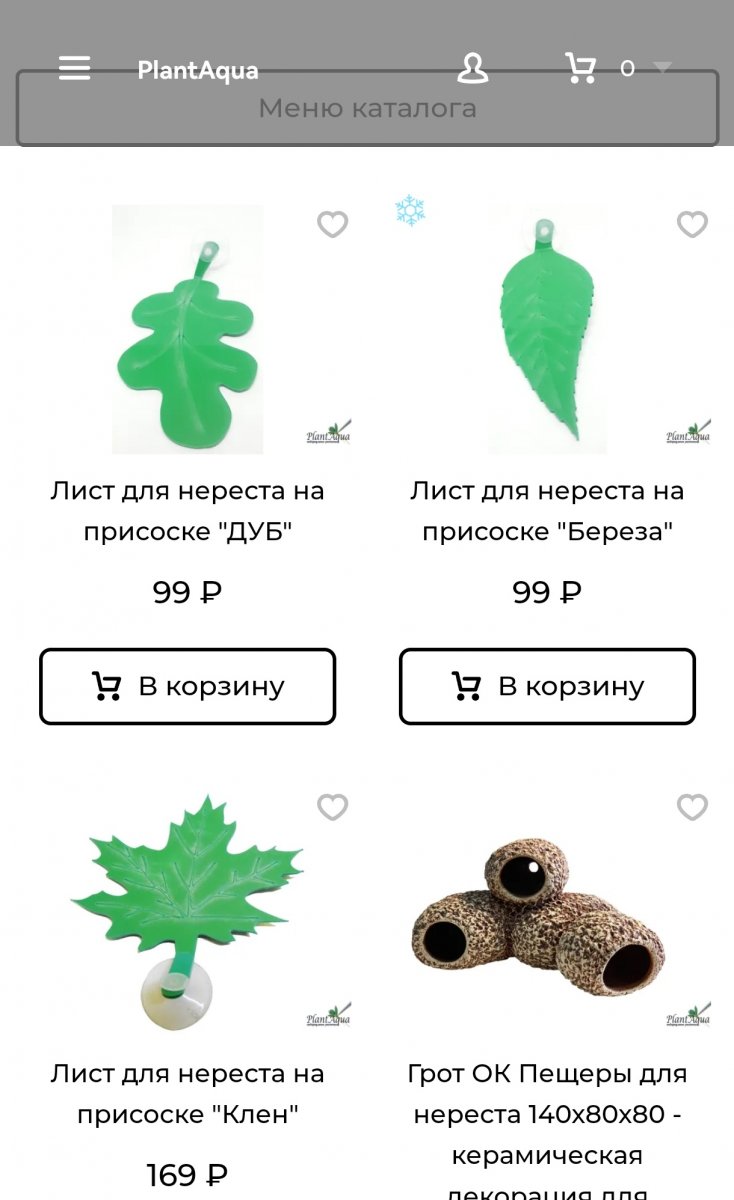This screenshot has width=734, height=1200.
Task: Open the hamburger menu
Action: tap(74, 68)
